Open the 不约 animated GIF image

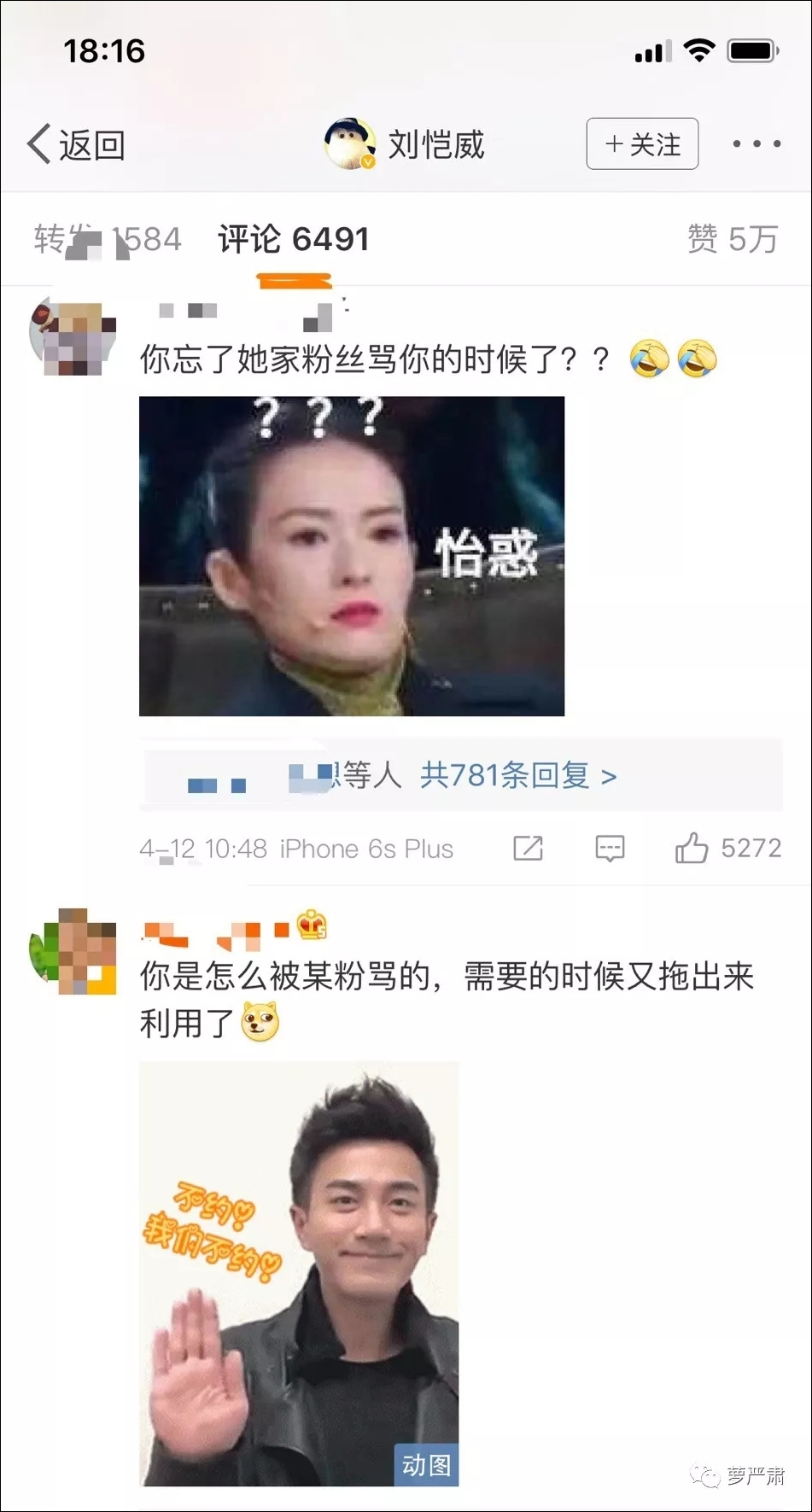(299, 1274)
